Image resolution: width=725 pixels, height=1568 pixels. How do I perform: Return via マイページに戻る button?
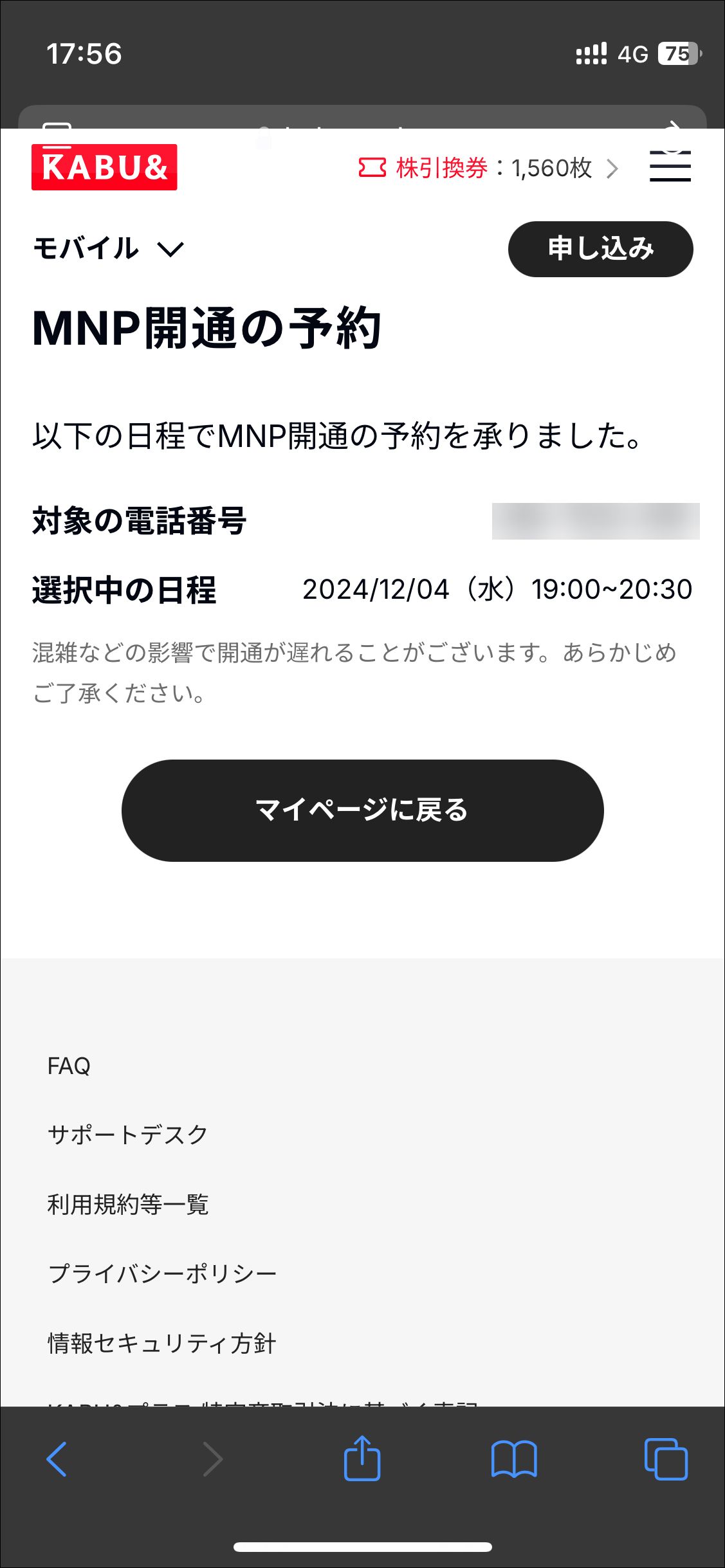coord(363,810)
